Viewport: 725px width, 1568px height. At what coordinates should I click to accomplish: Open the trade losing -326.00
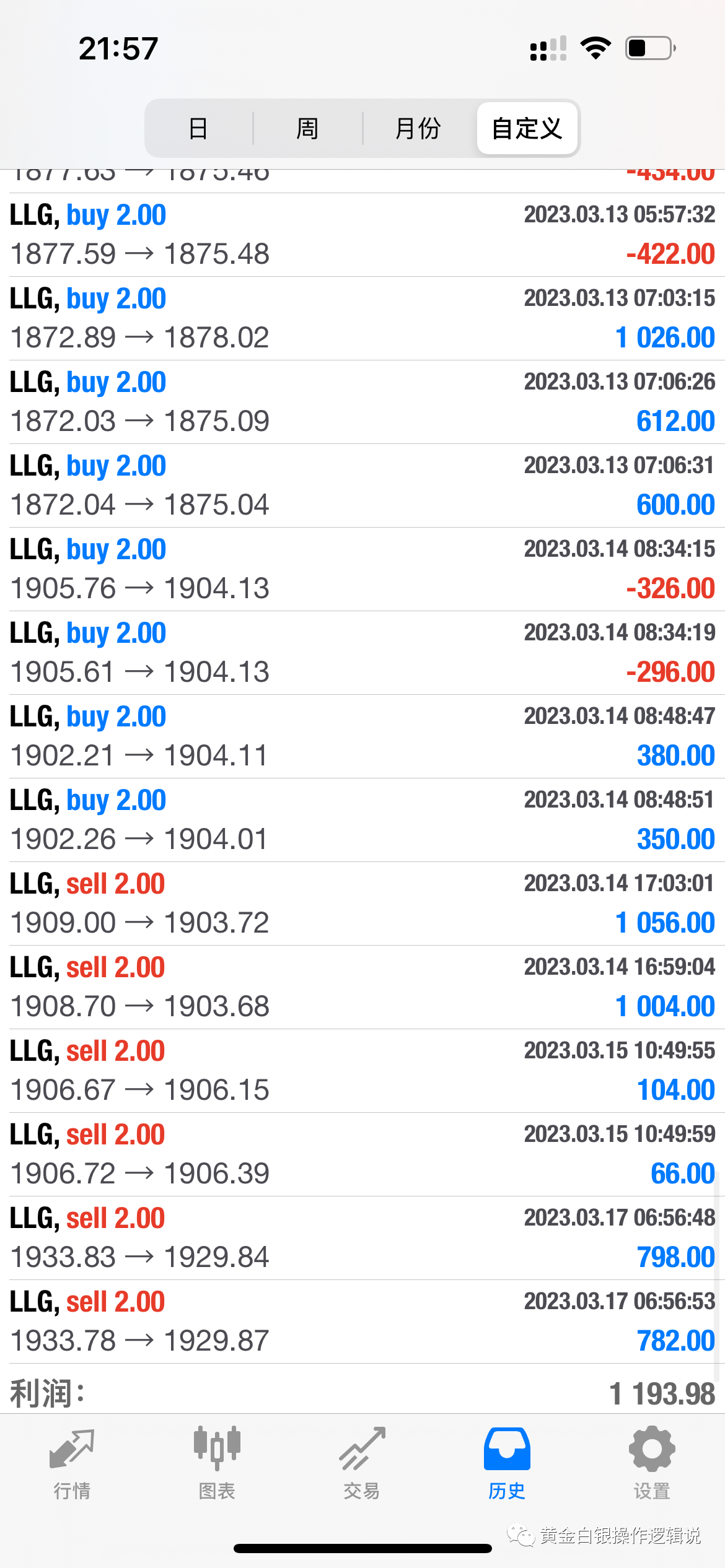(362, 569)
